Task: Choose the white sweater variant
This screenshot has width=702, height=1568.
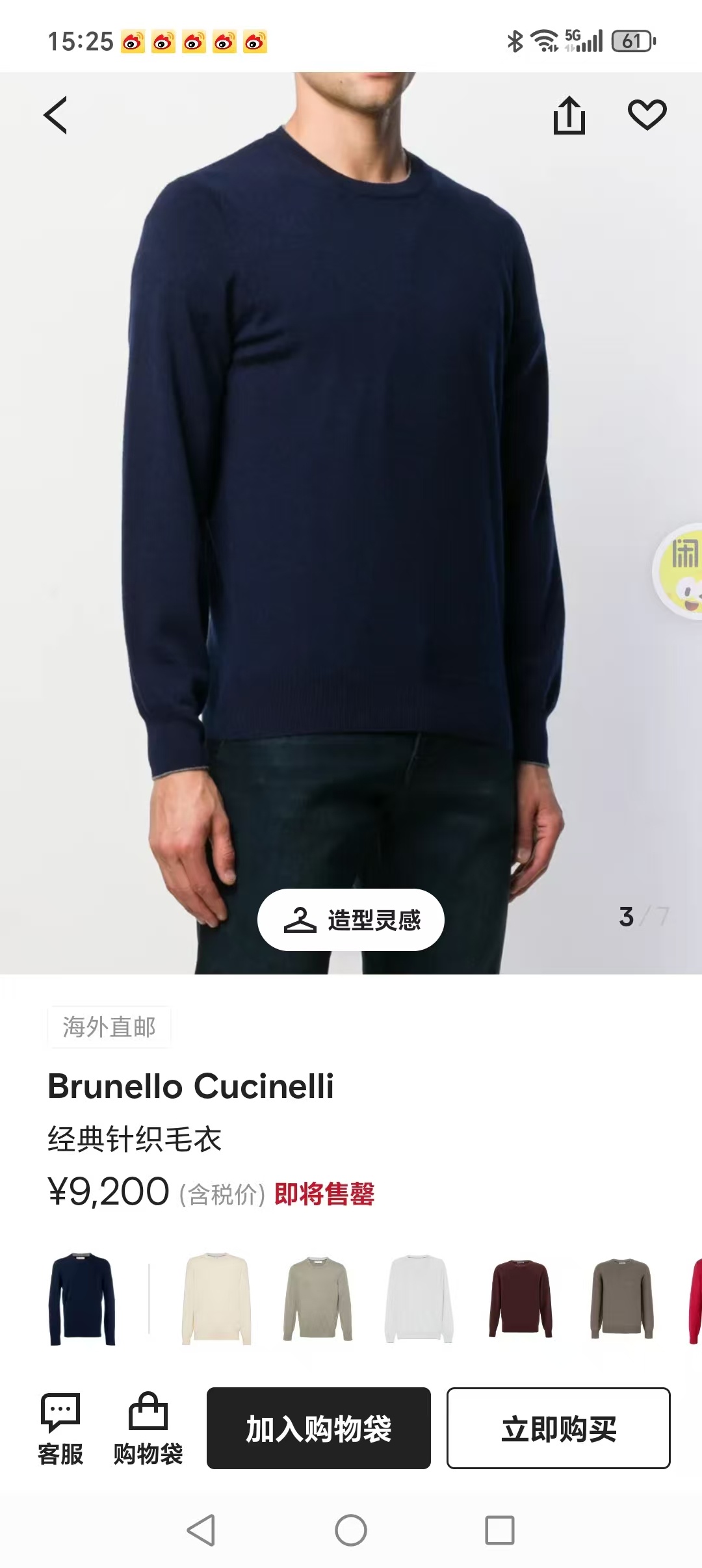Action: coord(419,1299)
